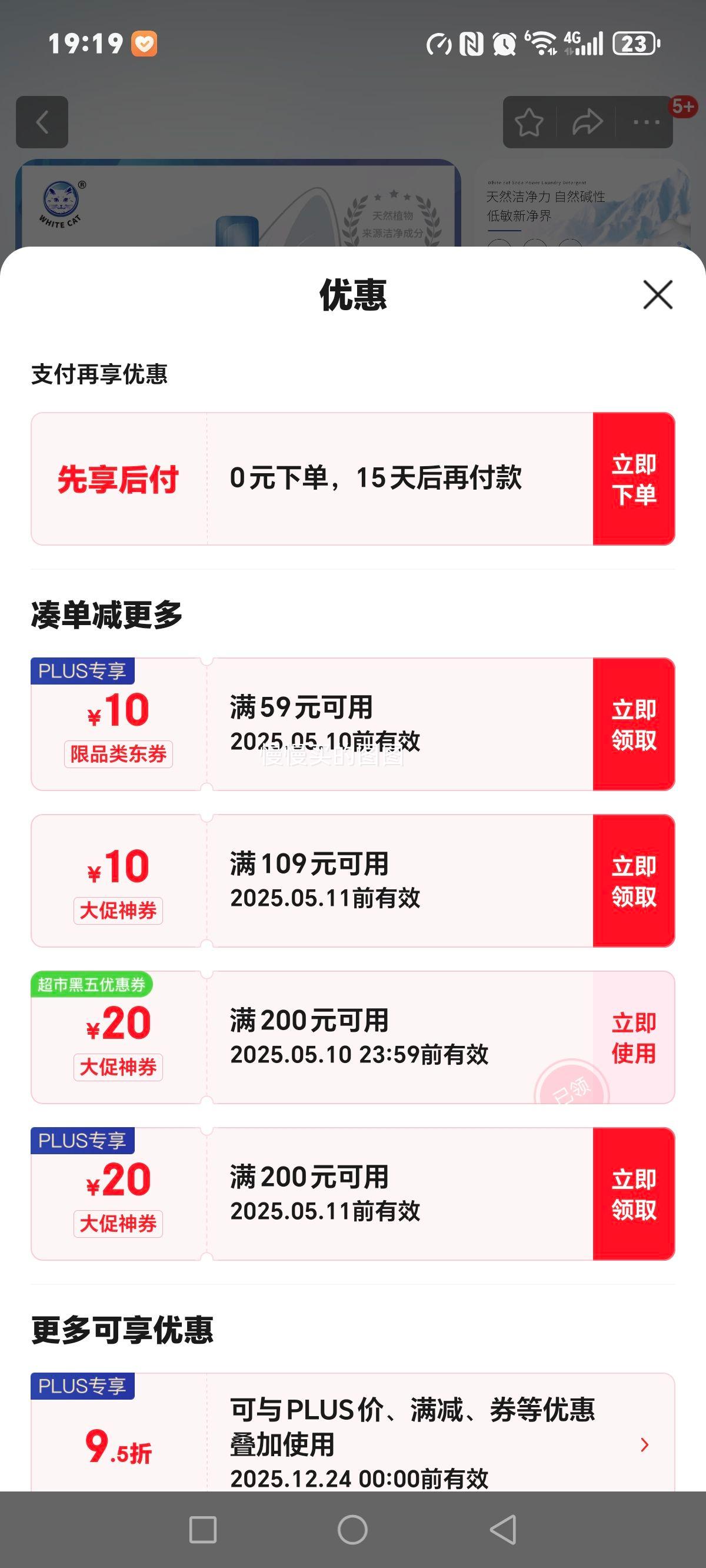Claim the PLUS ¥10 coupon for 满59元
The image size is (706, 1568).
coord(634,725)
